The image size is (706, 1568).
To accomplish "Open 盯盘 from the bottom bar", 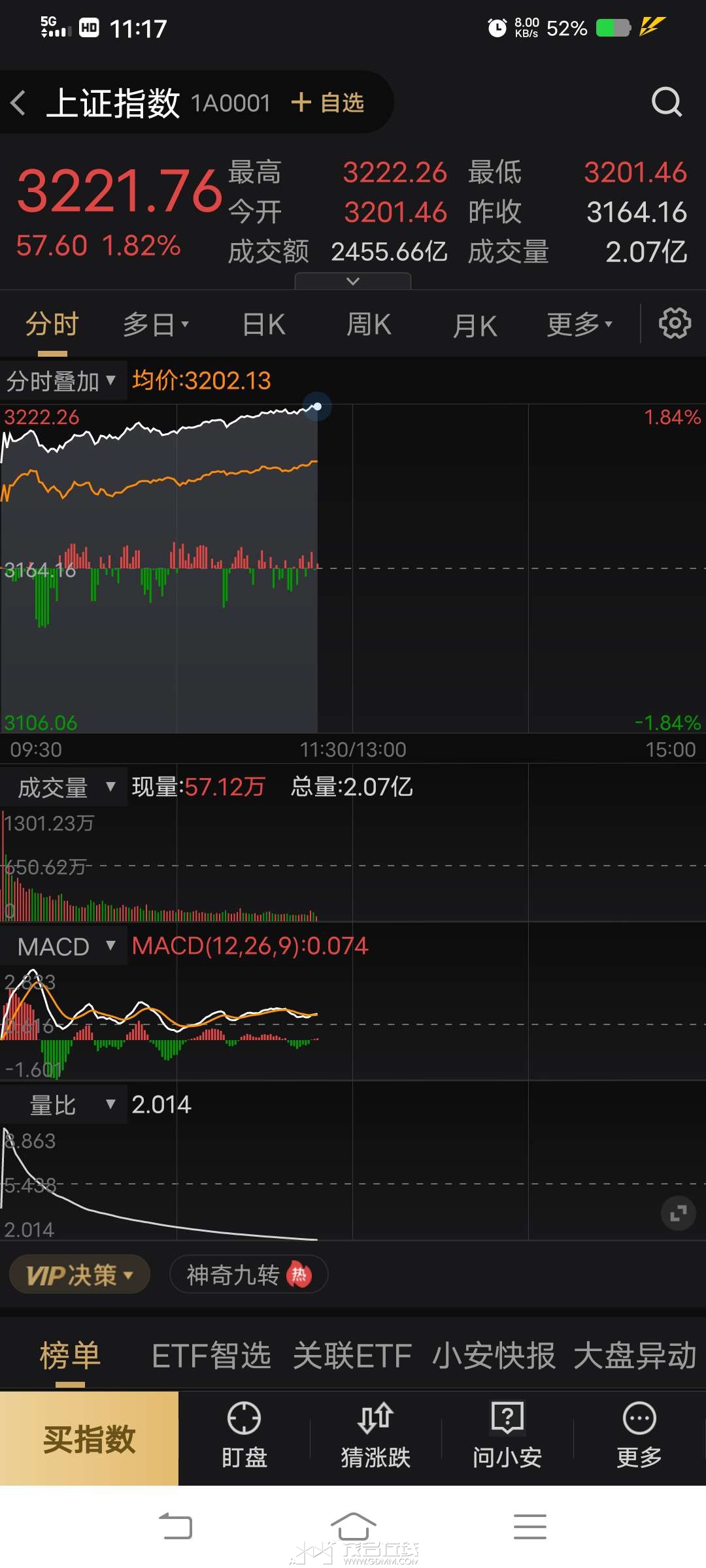I will point(244,1436).
